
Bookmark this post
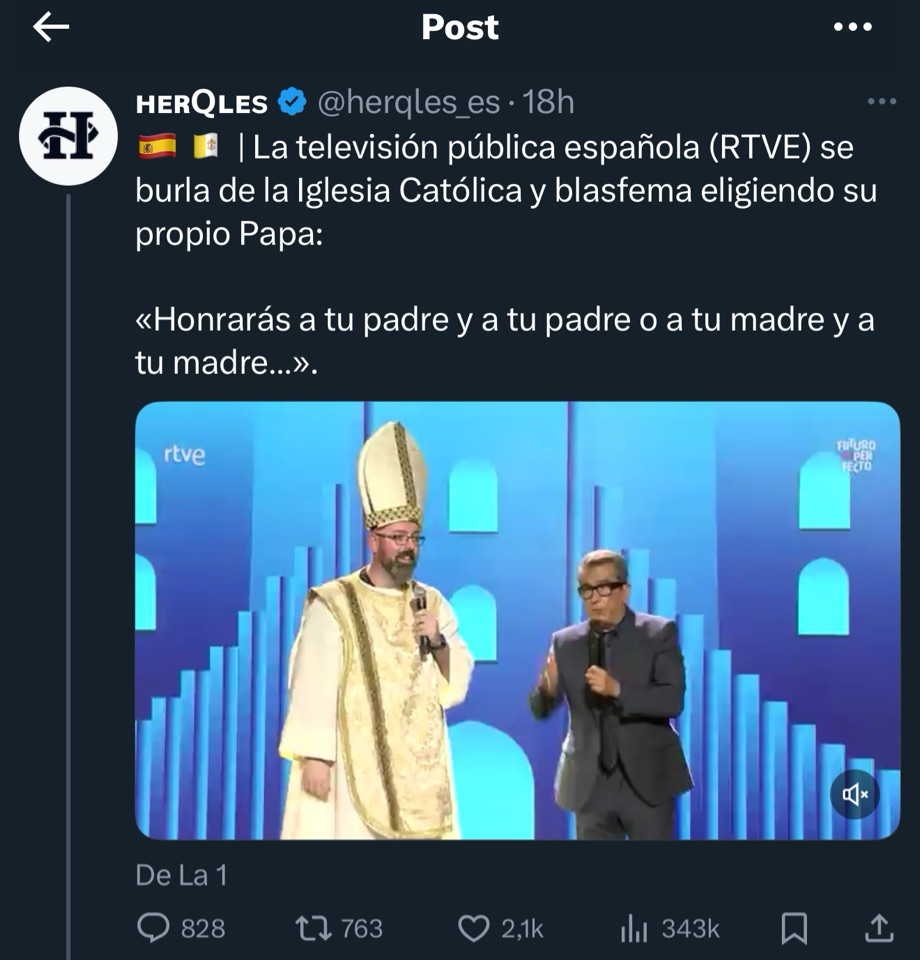click(x=793, y=929)
